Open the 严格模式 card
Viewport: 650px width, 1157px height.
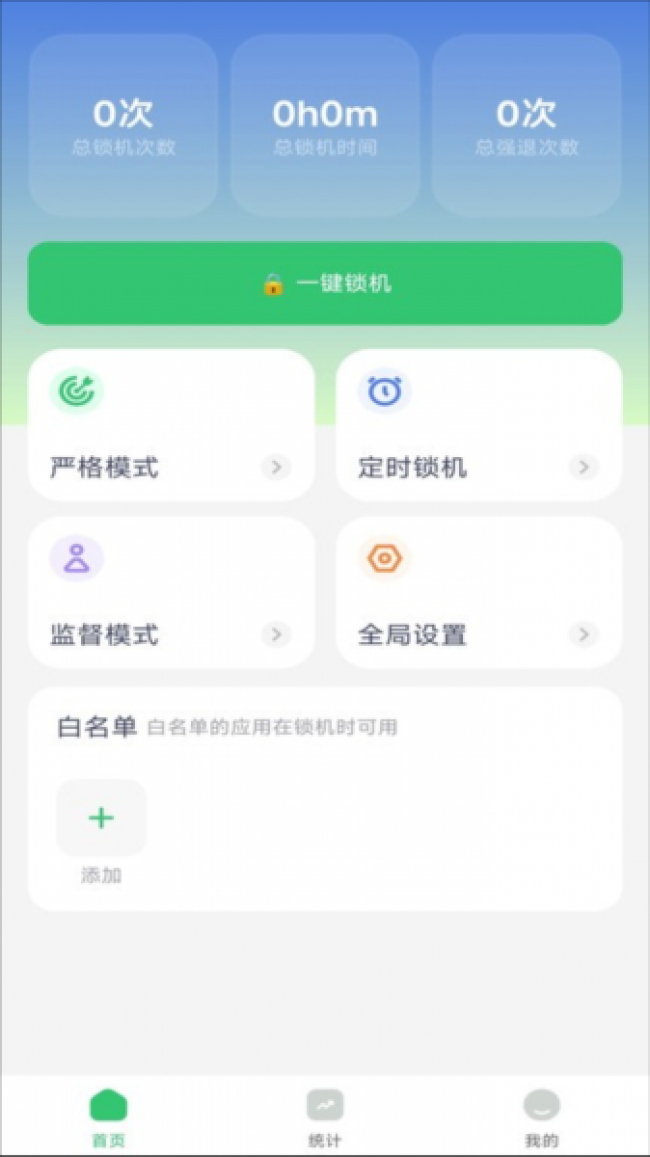coord(171,425)
